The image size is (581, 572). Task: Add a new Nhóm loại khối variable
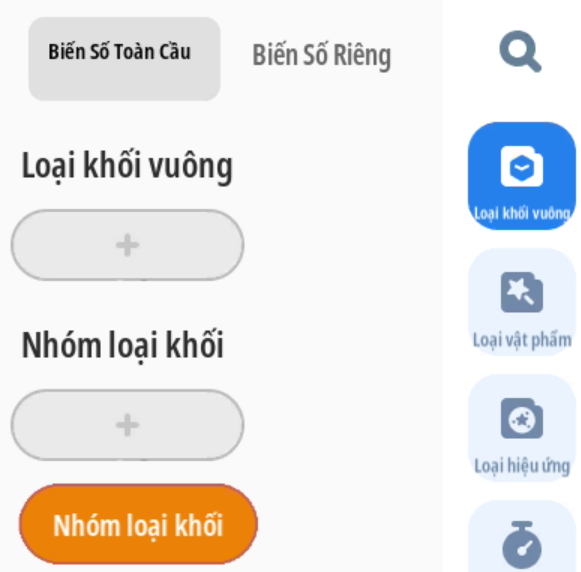[127, 425]
